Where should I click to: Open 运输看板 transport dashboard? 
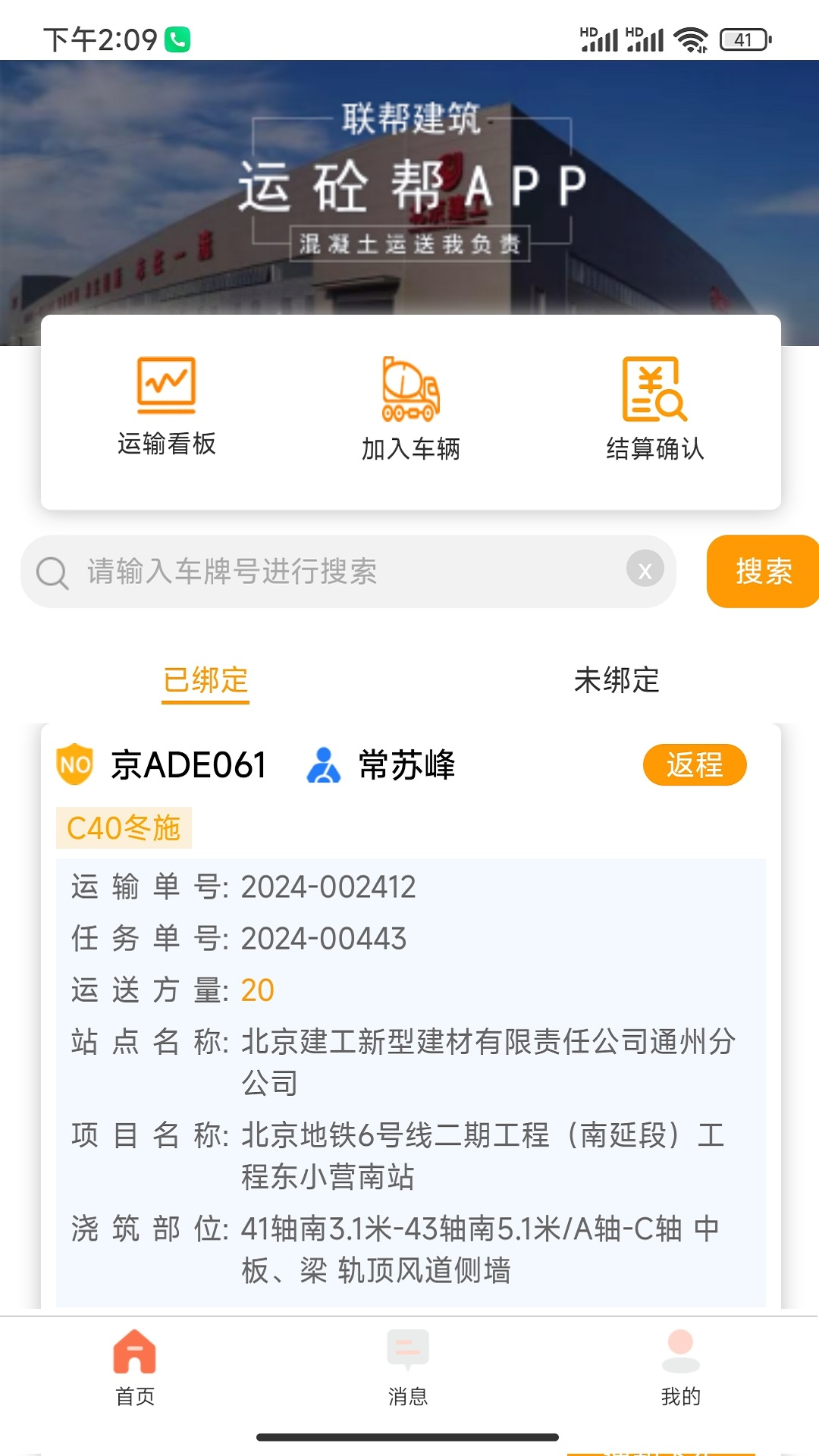pos(166,406)
